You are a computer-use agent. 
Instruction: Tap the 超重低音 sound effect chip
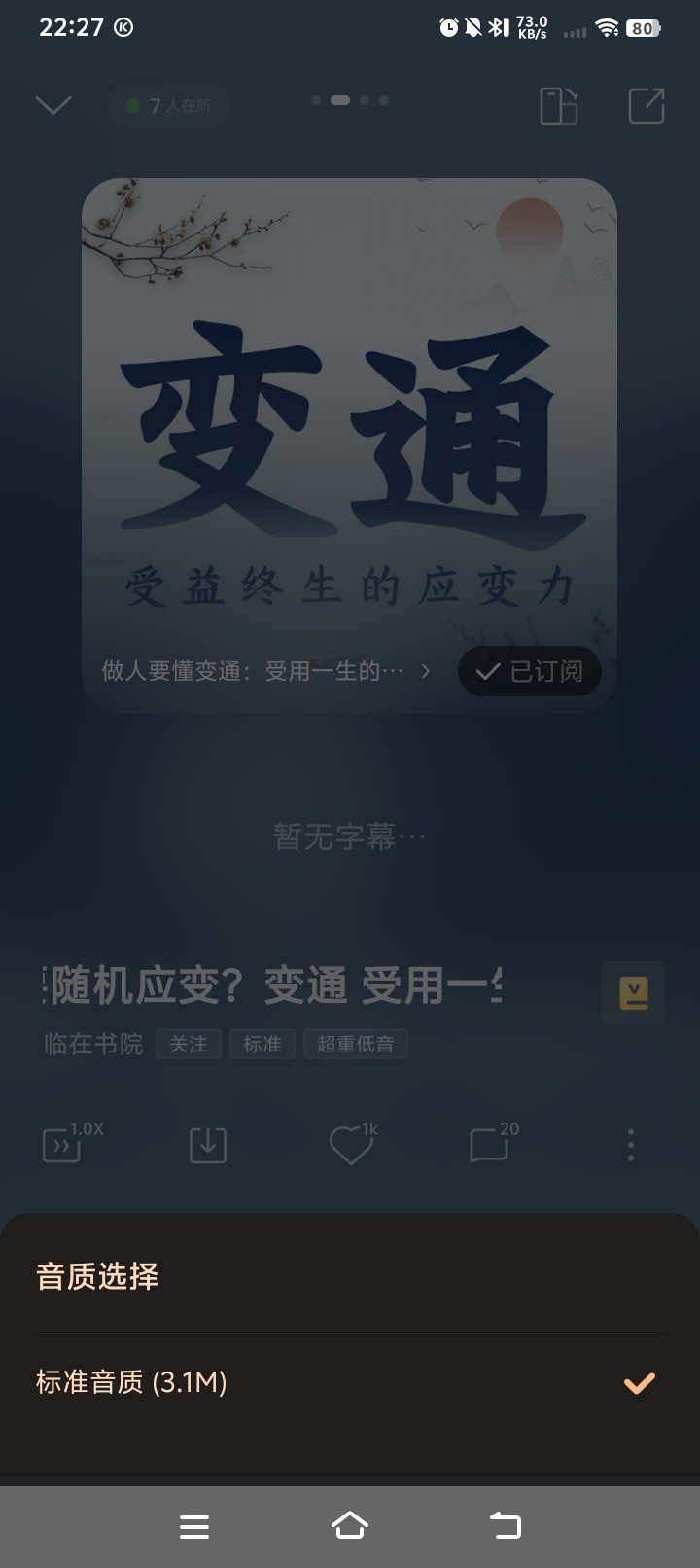[x=356, y=1044]
